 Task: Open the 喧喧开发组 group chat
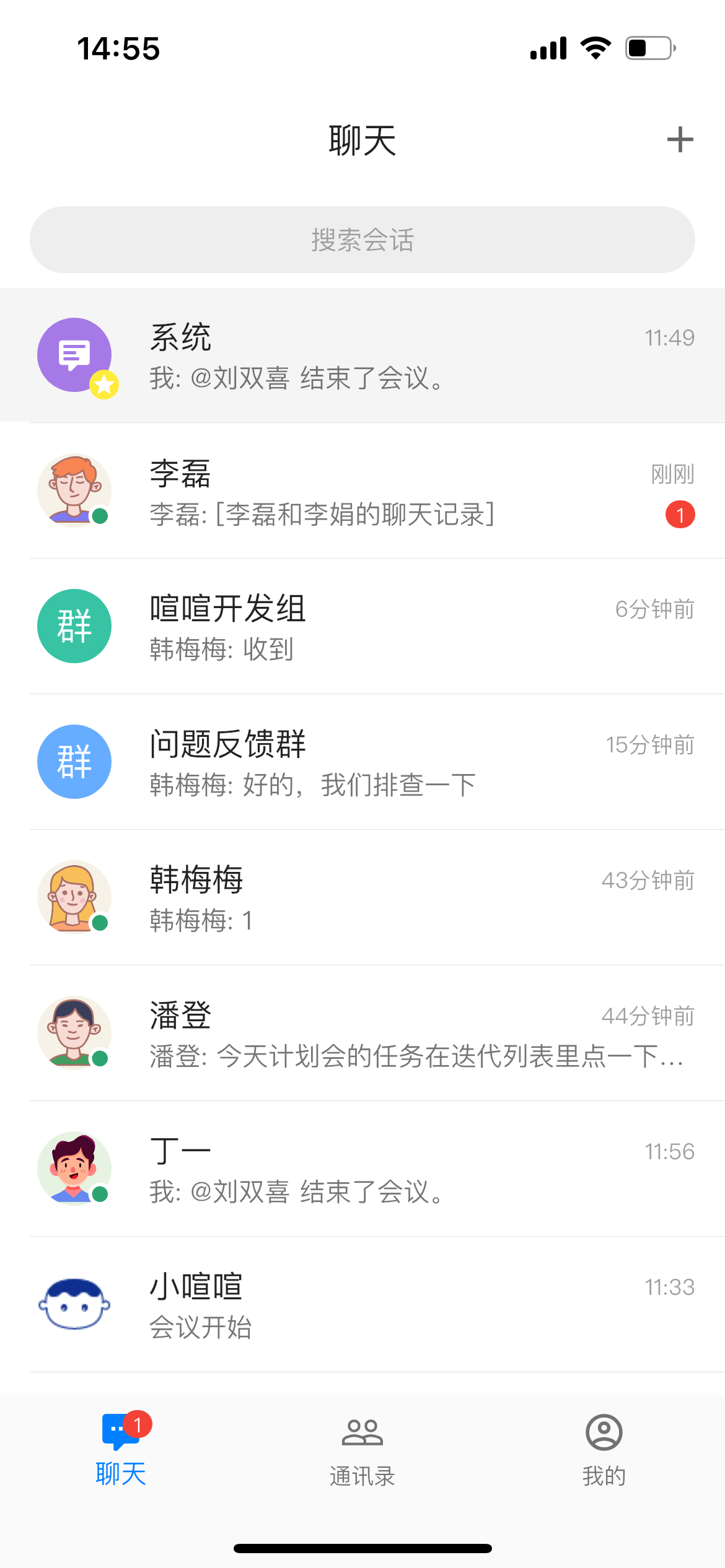(x=362, y=627)
